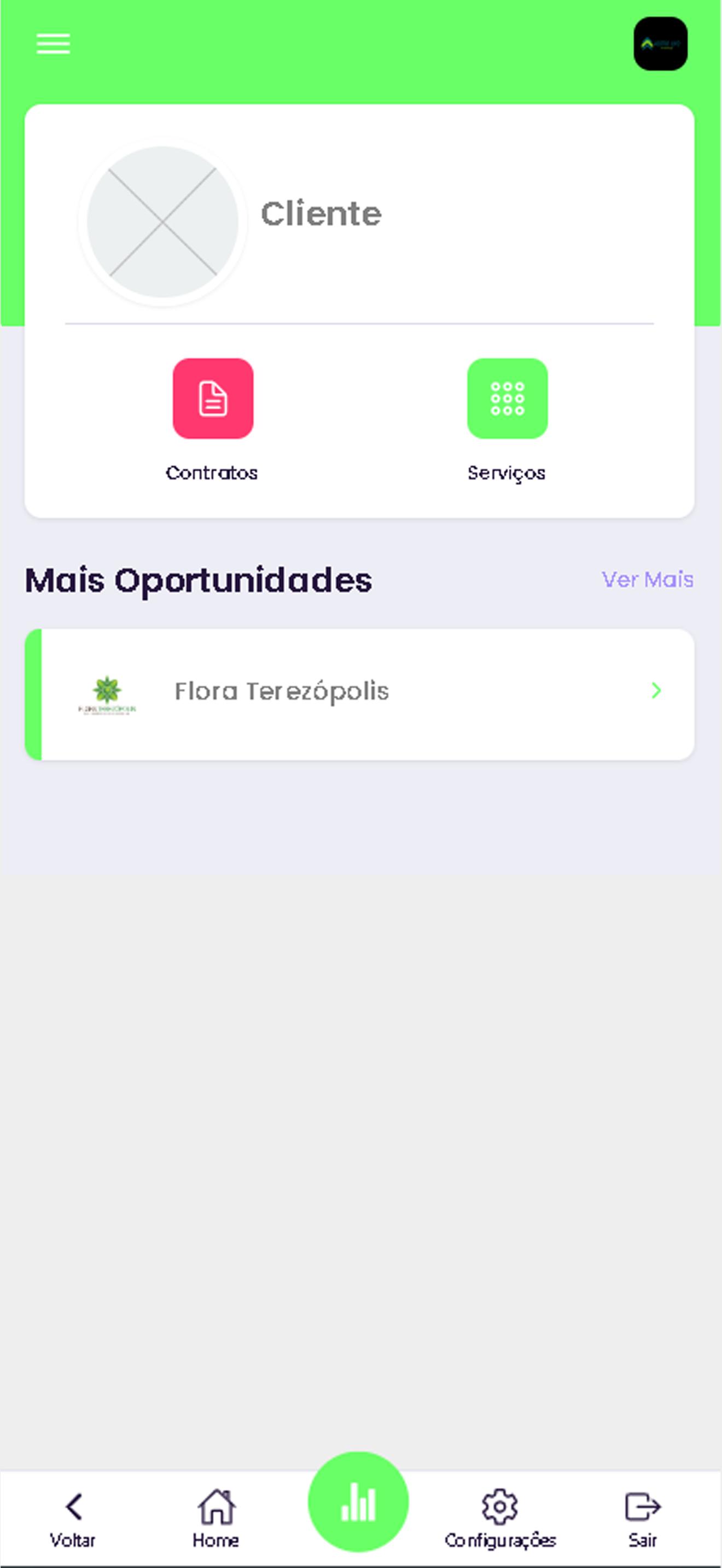Open Serviços
722x1568 pixels.
pos(507,420)
